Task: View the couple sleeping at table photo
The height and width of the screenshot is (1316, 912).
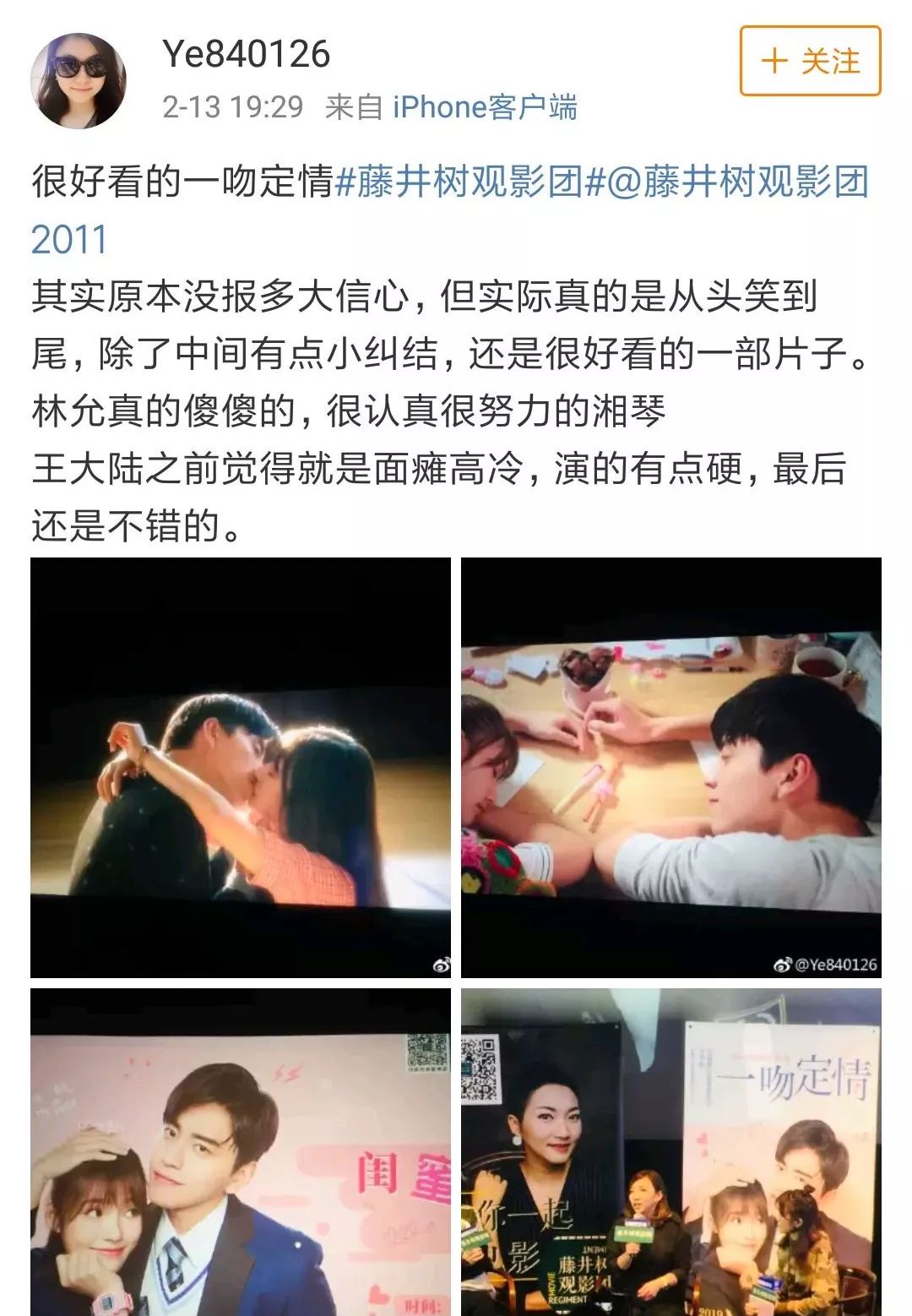Action: 670,767
